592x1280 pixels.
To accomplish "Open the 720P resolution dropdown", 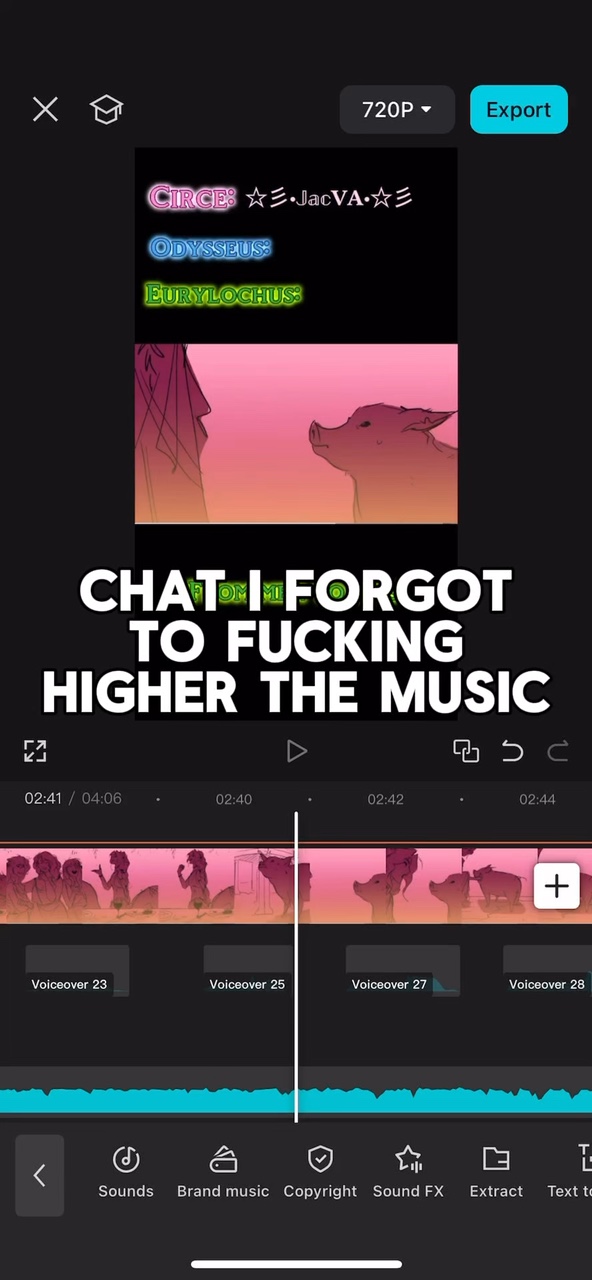I will point(397,110).
